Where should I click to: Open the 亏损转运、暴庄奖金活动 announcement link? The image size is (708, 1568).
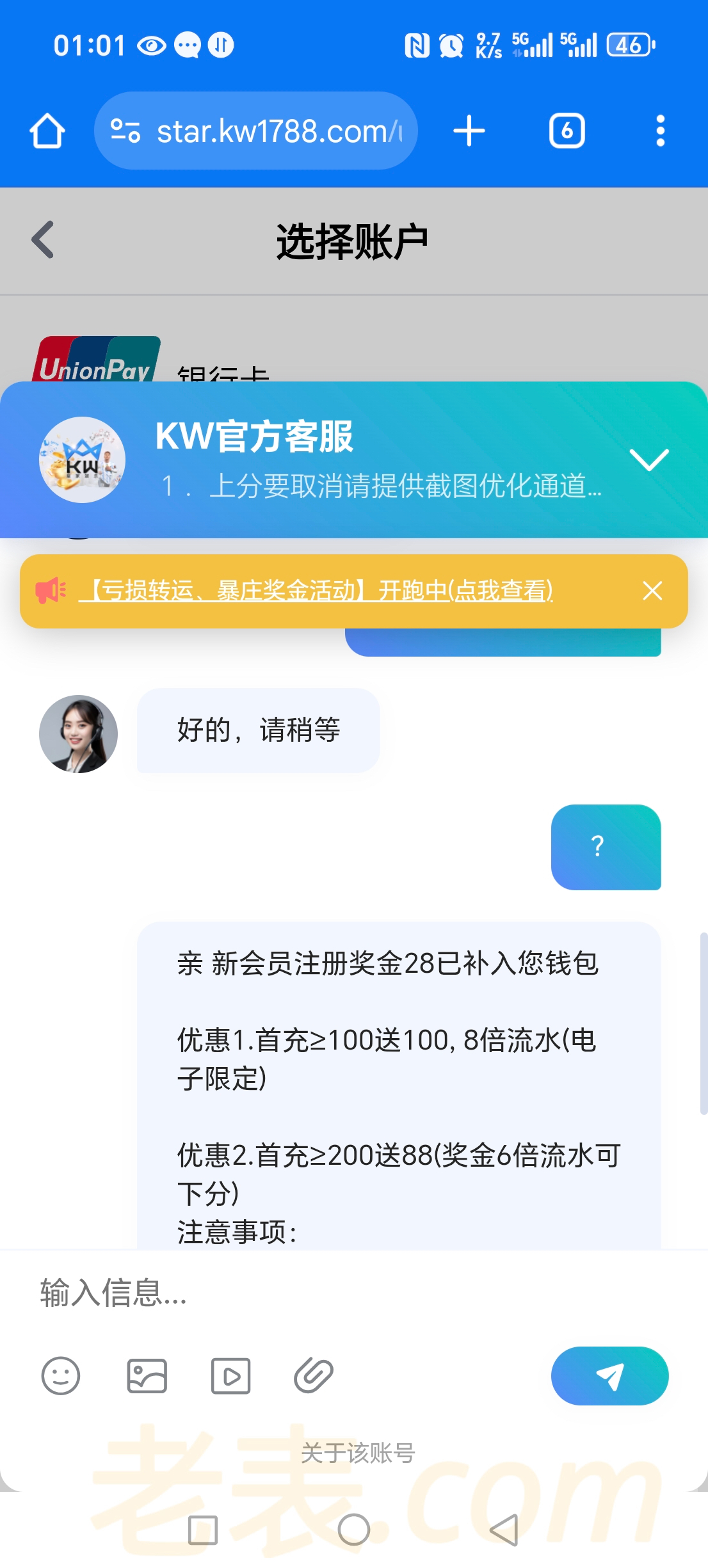click(316, 591)
